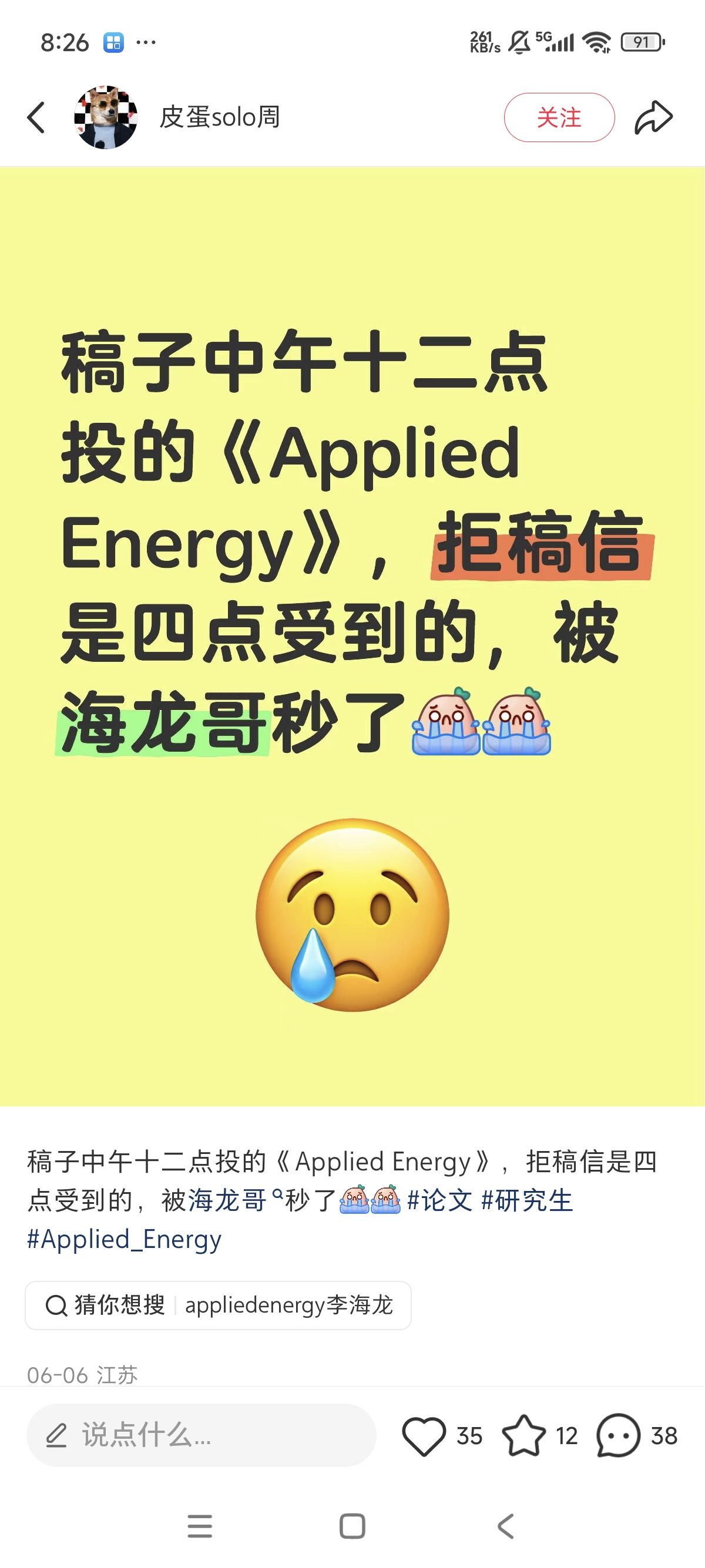Screen dimensions: 705x1568
Task: Open 皮蛋solo周's profile avatar
Action: point(106,117)
